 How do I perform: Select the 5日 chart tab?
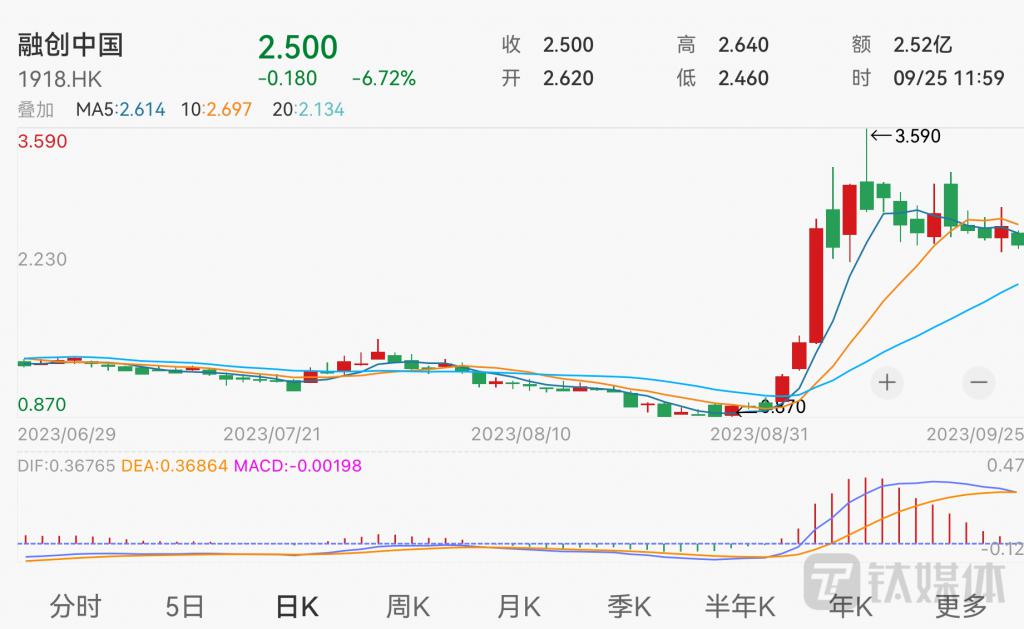pos(185,606)
